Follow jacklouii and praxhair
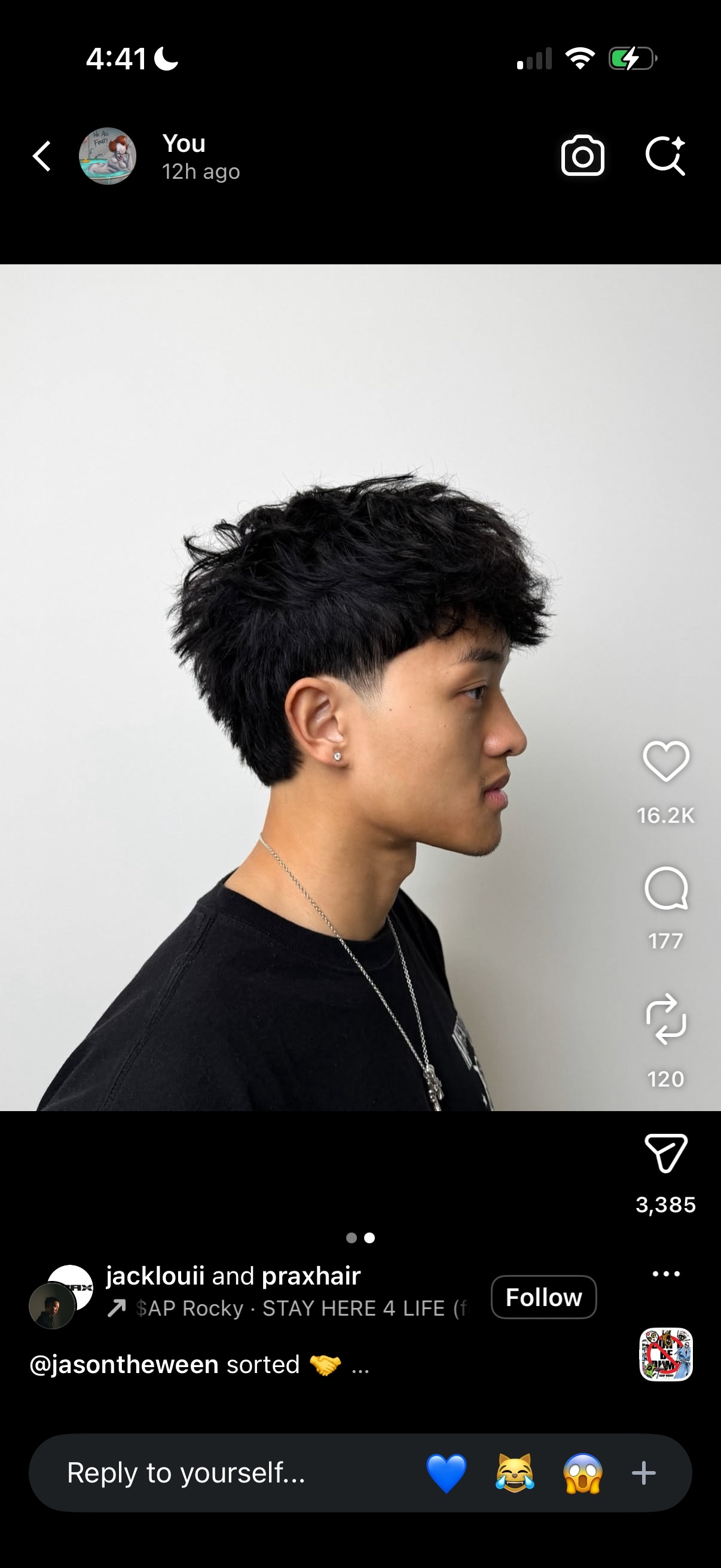The image size is (721, 1568). click(x=543, y=1297)
